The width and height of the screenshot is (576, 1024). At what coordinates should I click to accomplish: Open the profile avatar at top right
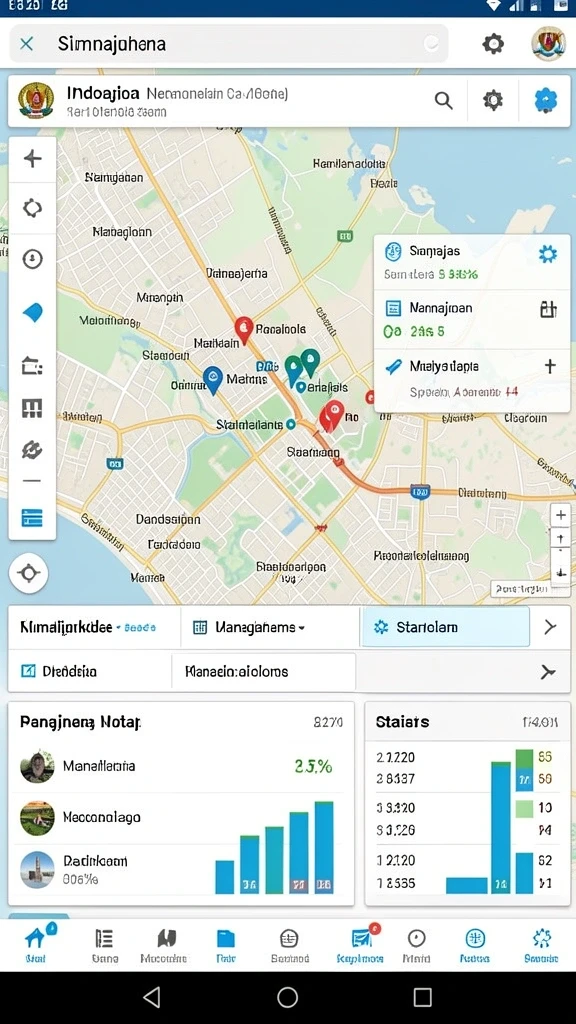548,44
